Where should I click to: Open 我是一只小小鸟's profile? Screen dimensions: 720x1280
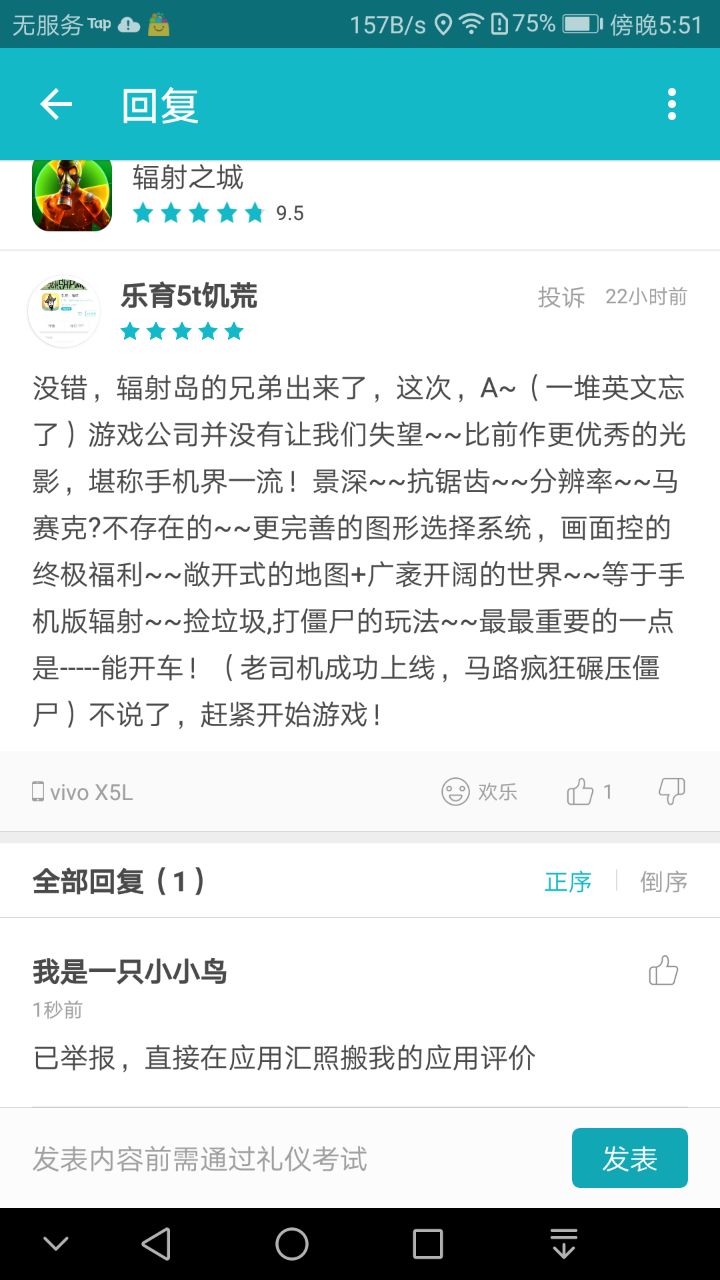tap(130, 971)
